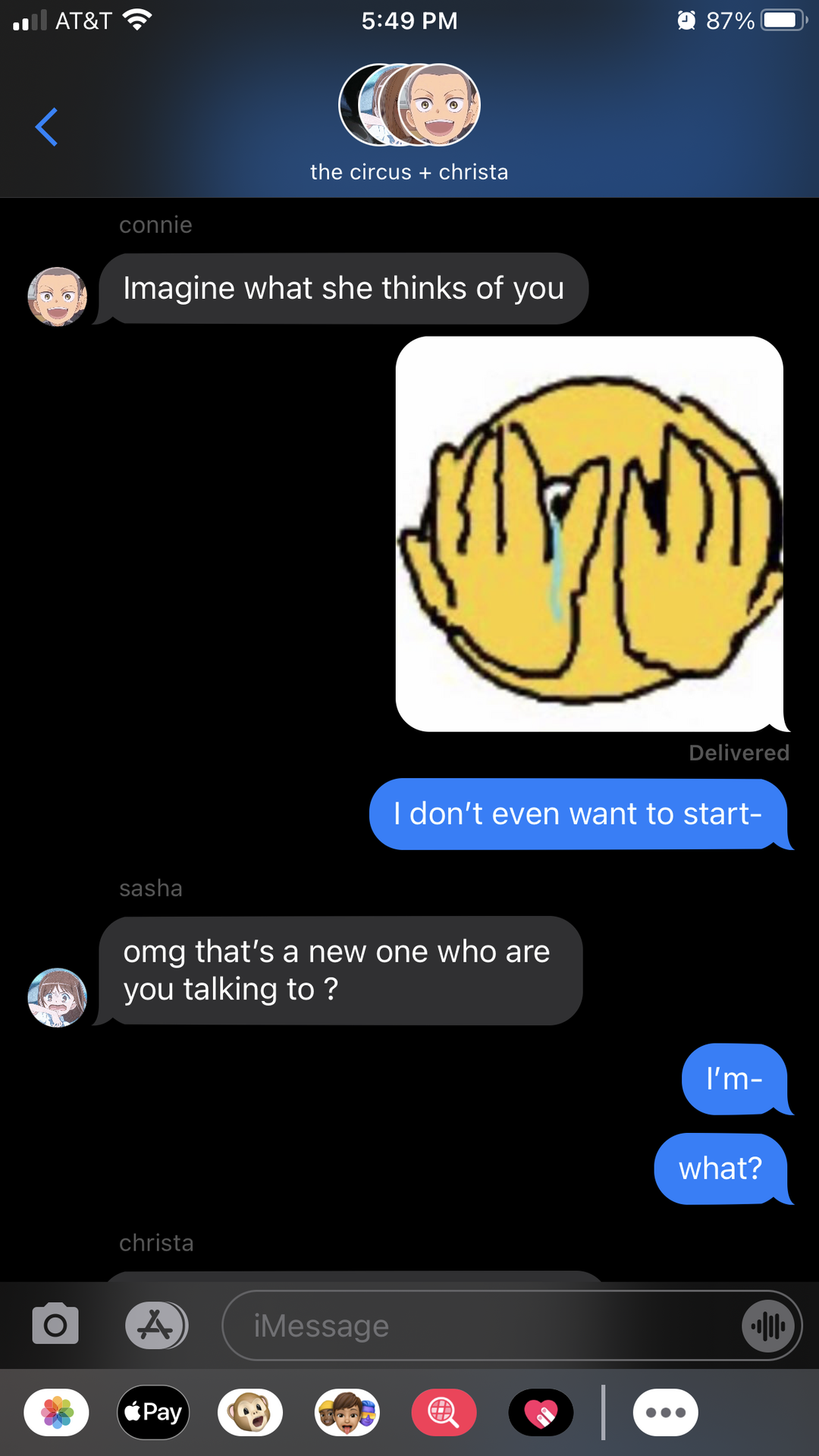Viewport: 819px width, 1456px height.
Task: Open Apple Pay in the app drawer
Action: [153, 1412]
